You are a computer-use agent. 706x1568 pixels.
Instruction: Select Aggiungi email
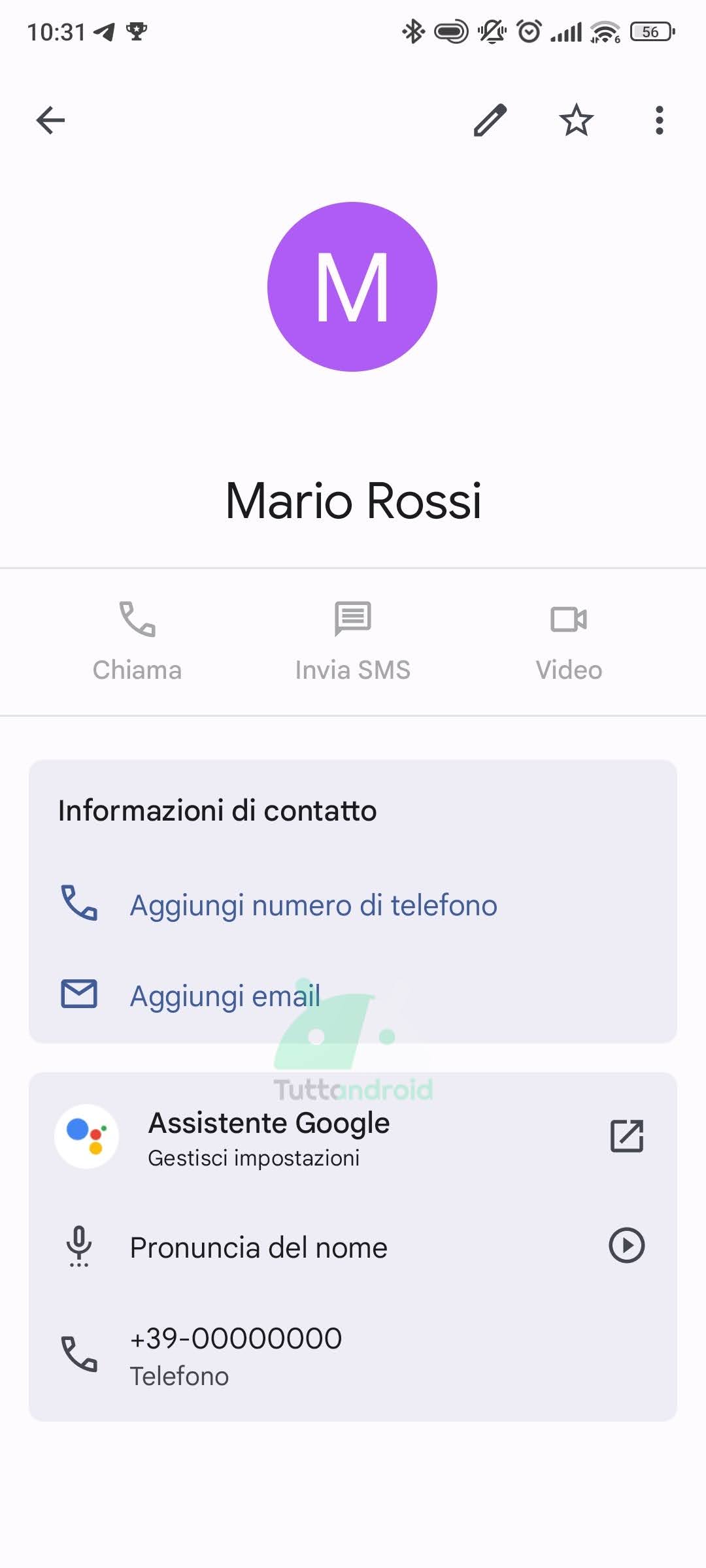coord(353,996)
